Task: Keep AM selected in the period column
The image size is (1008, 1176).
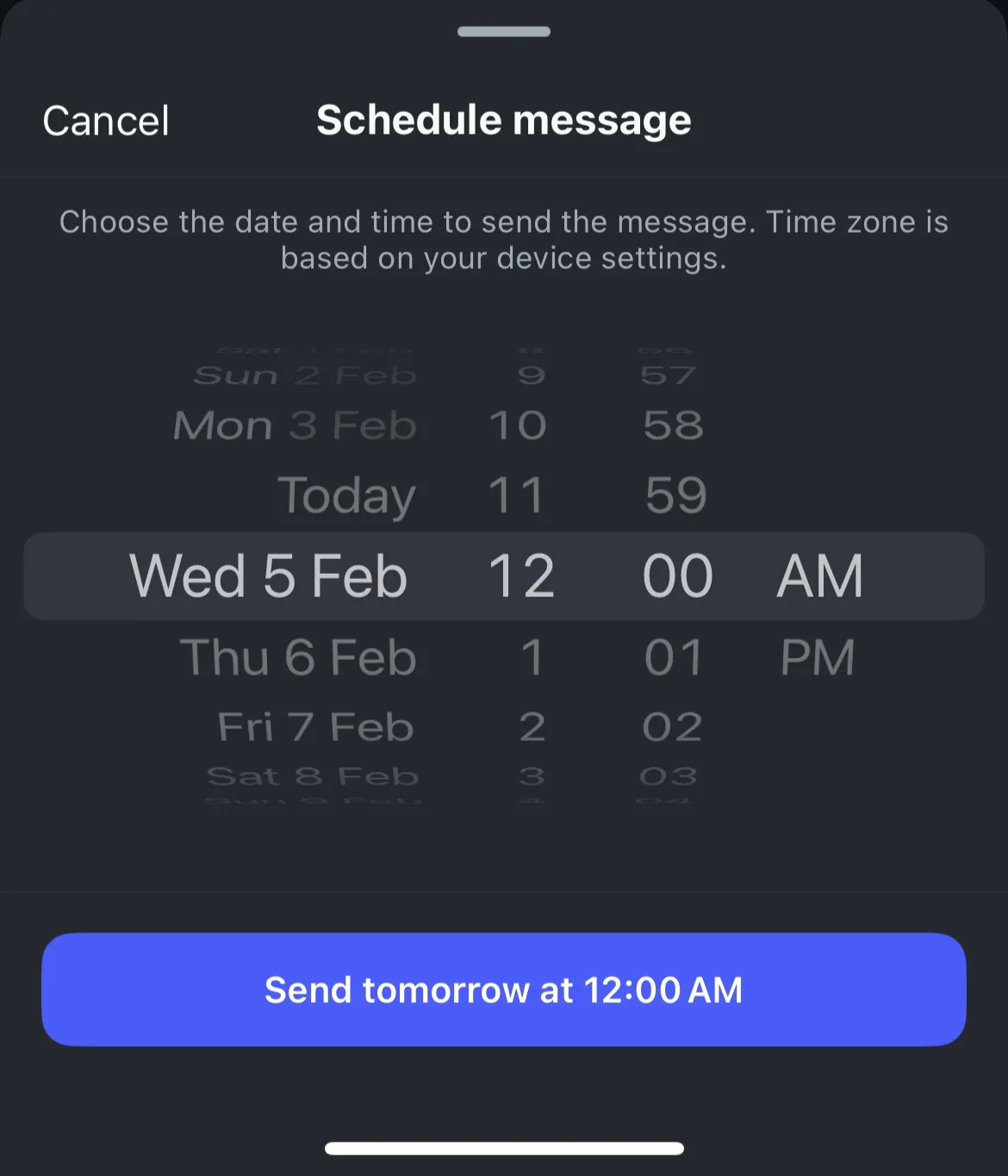Action: (x=820, y=576)
